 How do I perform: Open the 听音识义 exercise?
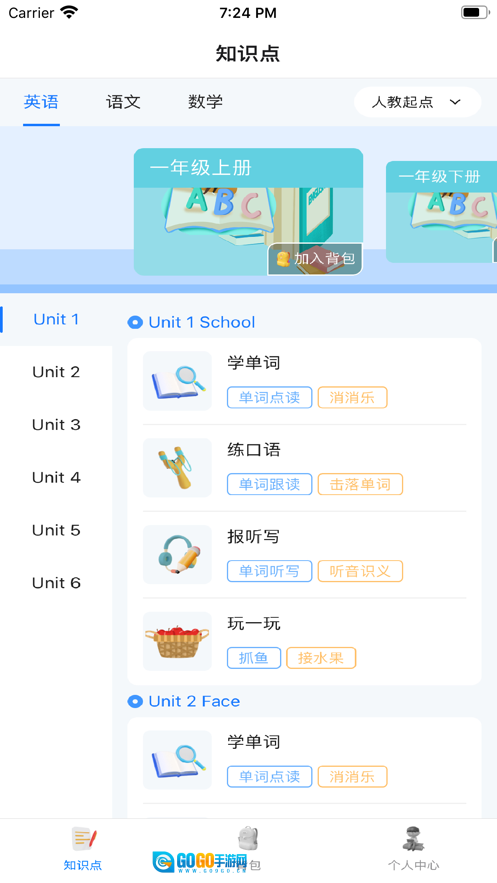pos(360,571)
